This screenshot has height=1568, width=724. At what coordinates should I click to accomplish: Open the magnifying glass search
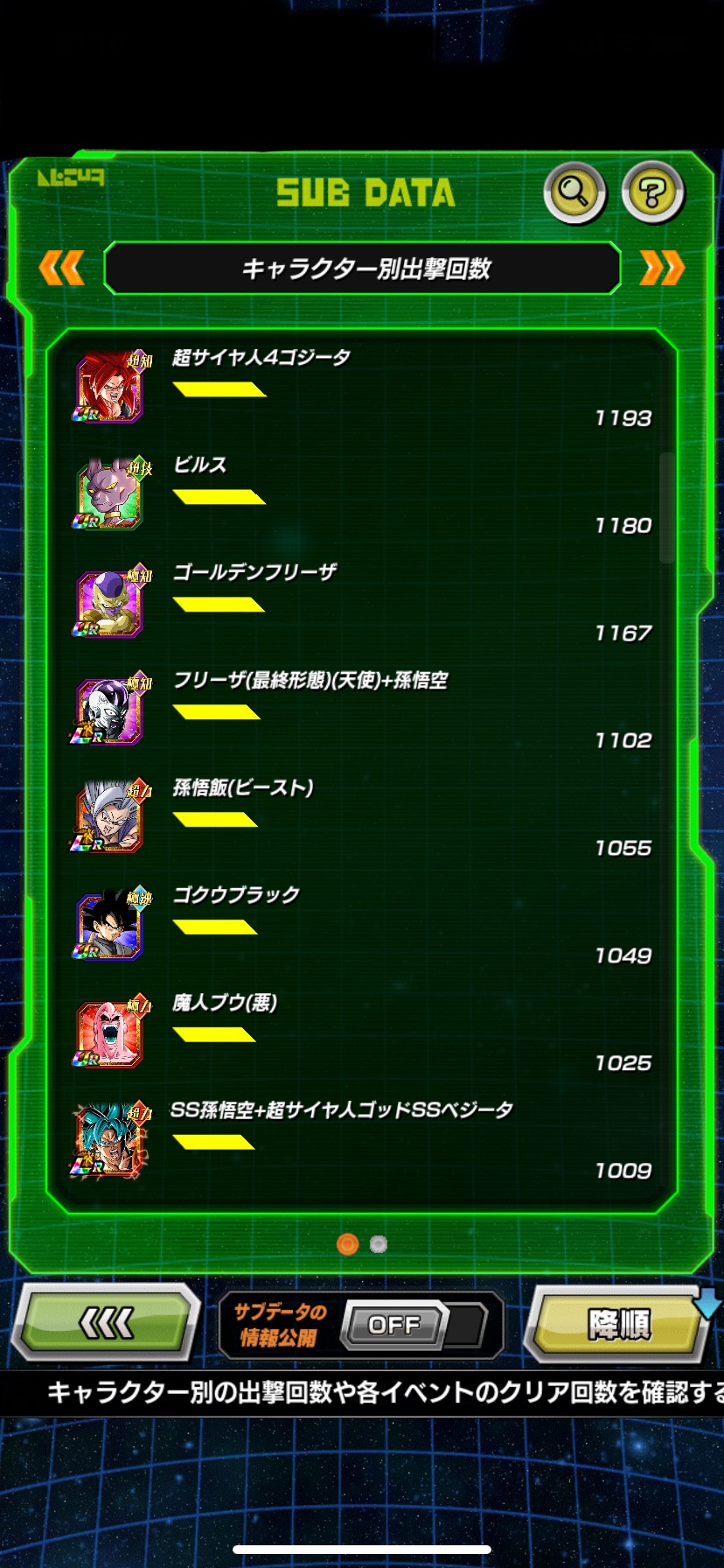[574, 192]
